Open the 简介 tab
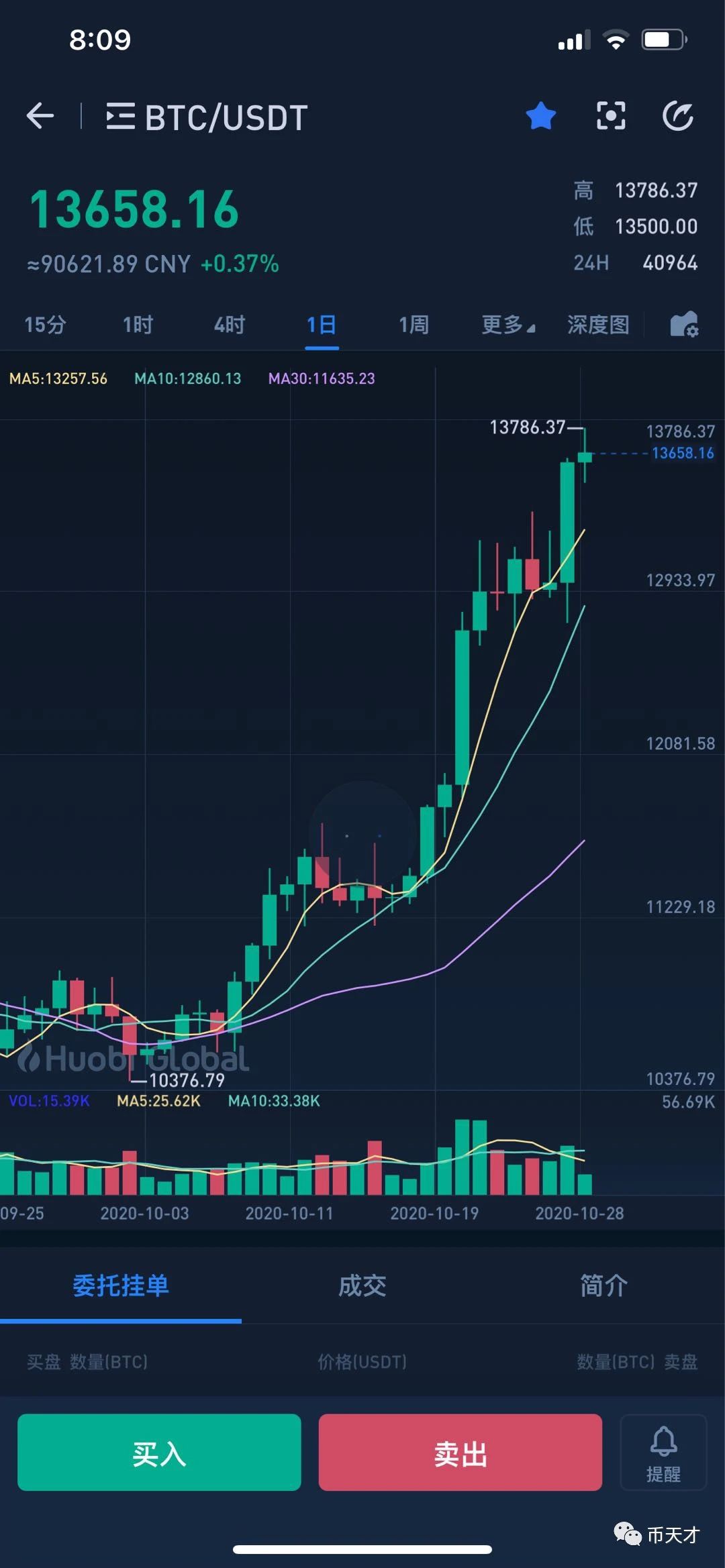The height and width of the screenshot is (1568, 725). coord(603,1285)
